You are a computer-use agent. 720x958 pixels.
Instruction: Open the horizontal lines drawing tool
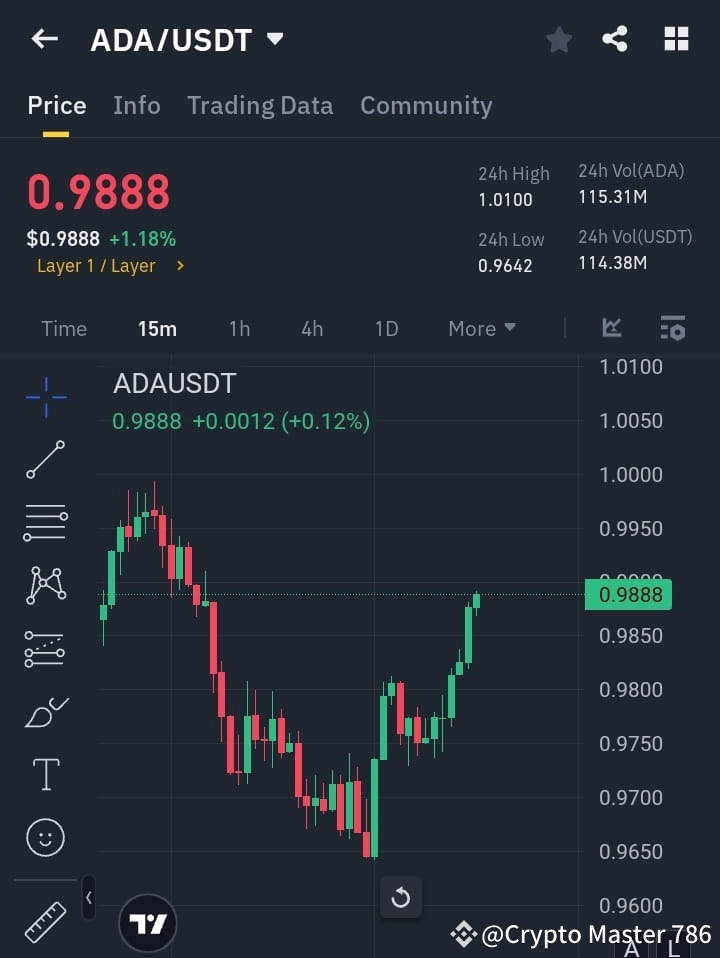click(x=44, y=523)
